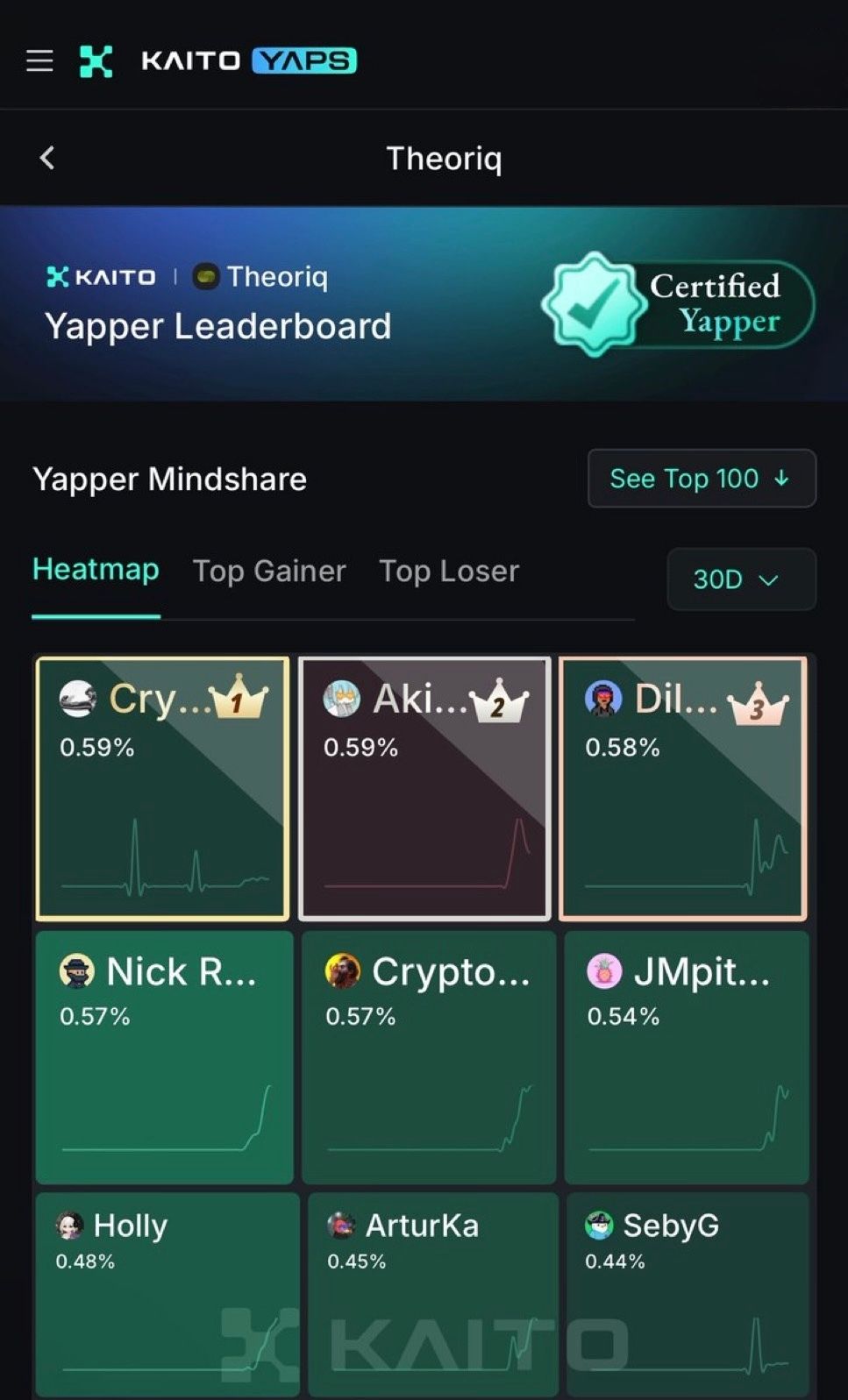This screenshot has width=848, height=1400.
Task: Open the hamburger menu
Action: pos(39,60)
